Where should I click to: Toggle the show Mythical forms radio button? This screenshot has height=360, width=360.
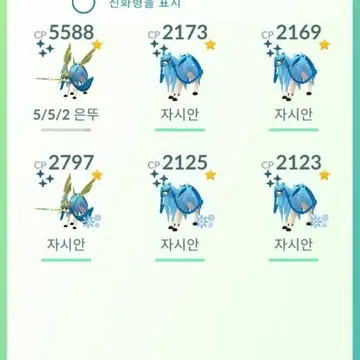84,3
